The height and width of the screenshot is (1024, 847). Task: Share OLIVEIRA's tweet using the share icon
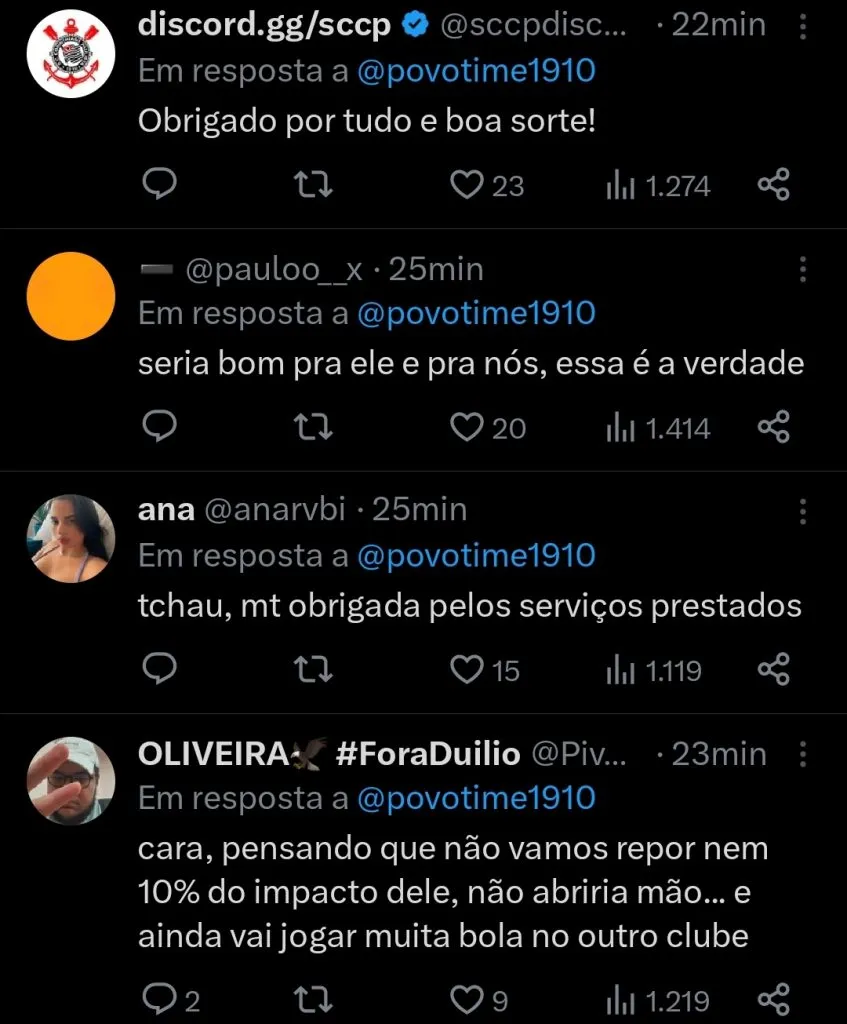coord(772,998)
